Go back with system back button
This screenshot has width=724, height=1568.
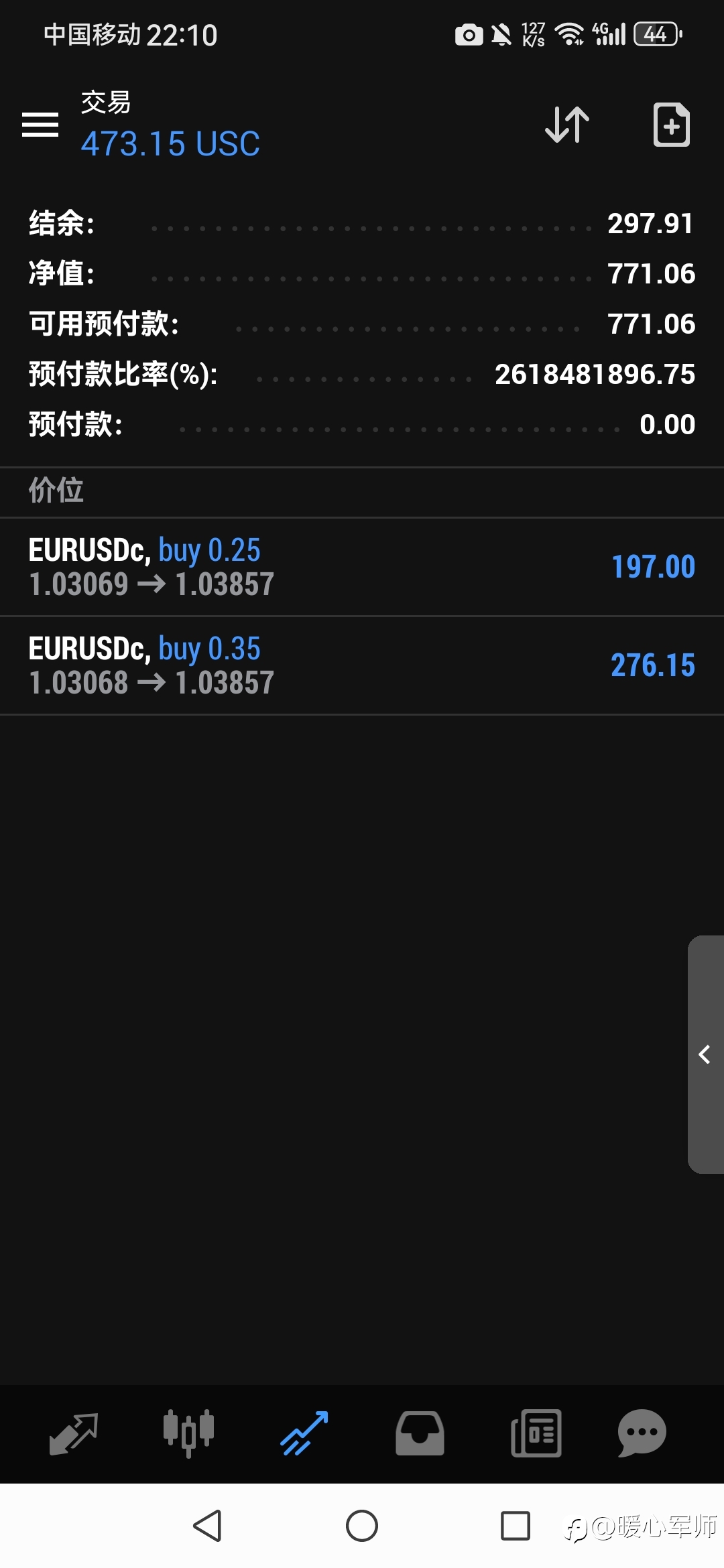(x=207, y=1526)
